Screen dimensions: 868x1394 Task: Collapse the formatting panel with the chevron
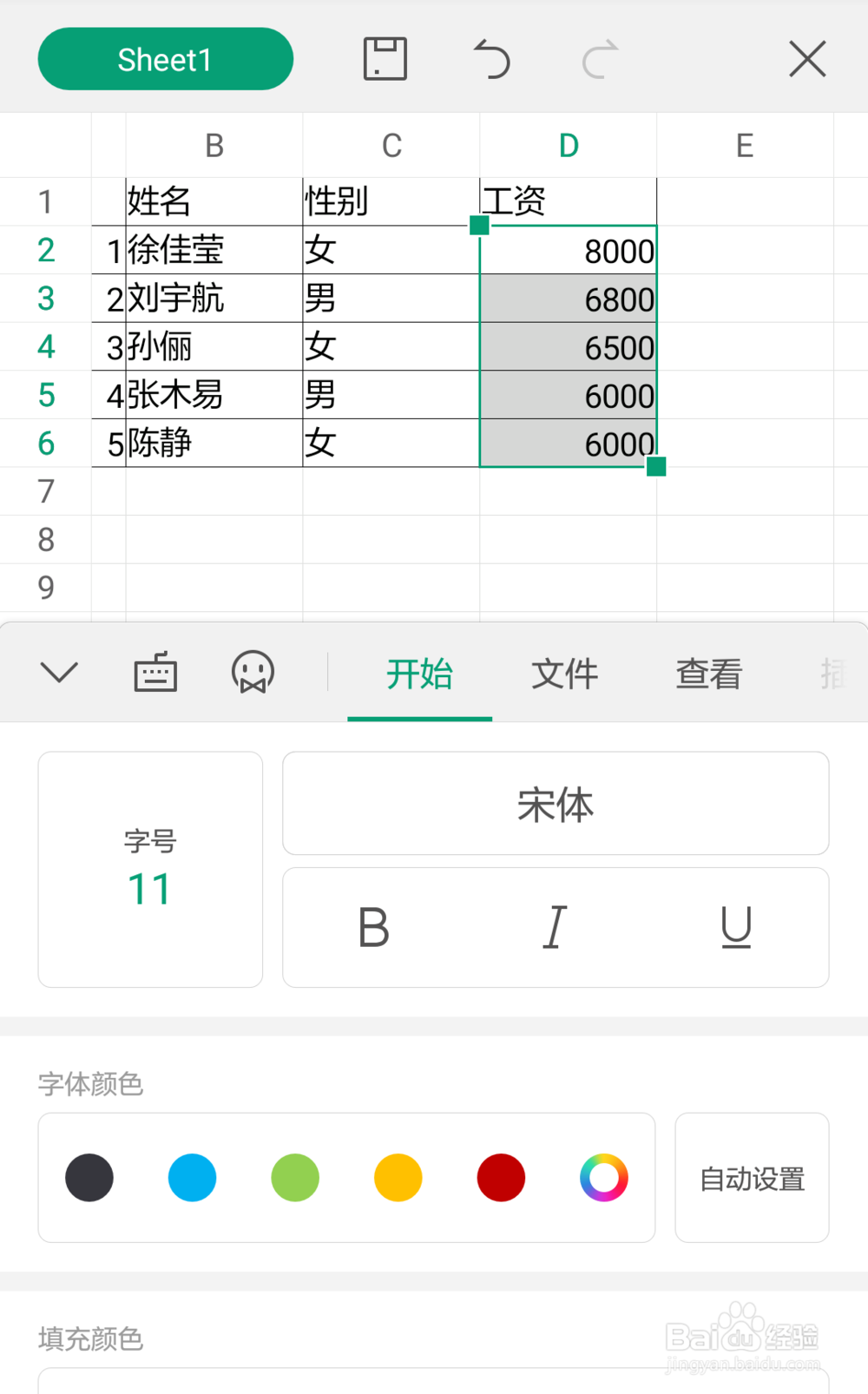click(x=58, y=673)
